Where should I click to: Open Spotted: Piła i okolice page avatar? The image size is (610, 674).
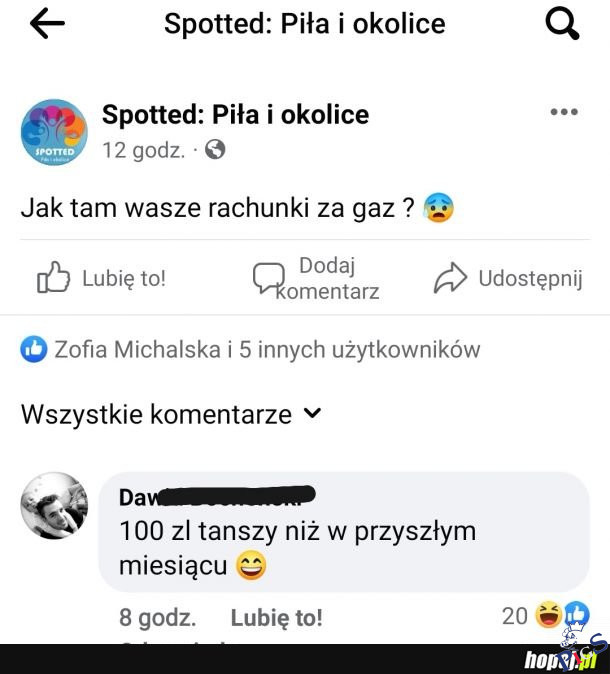point(54,132)
